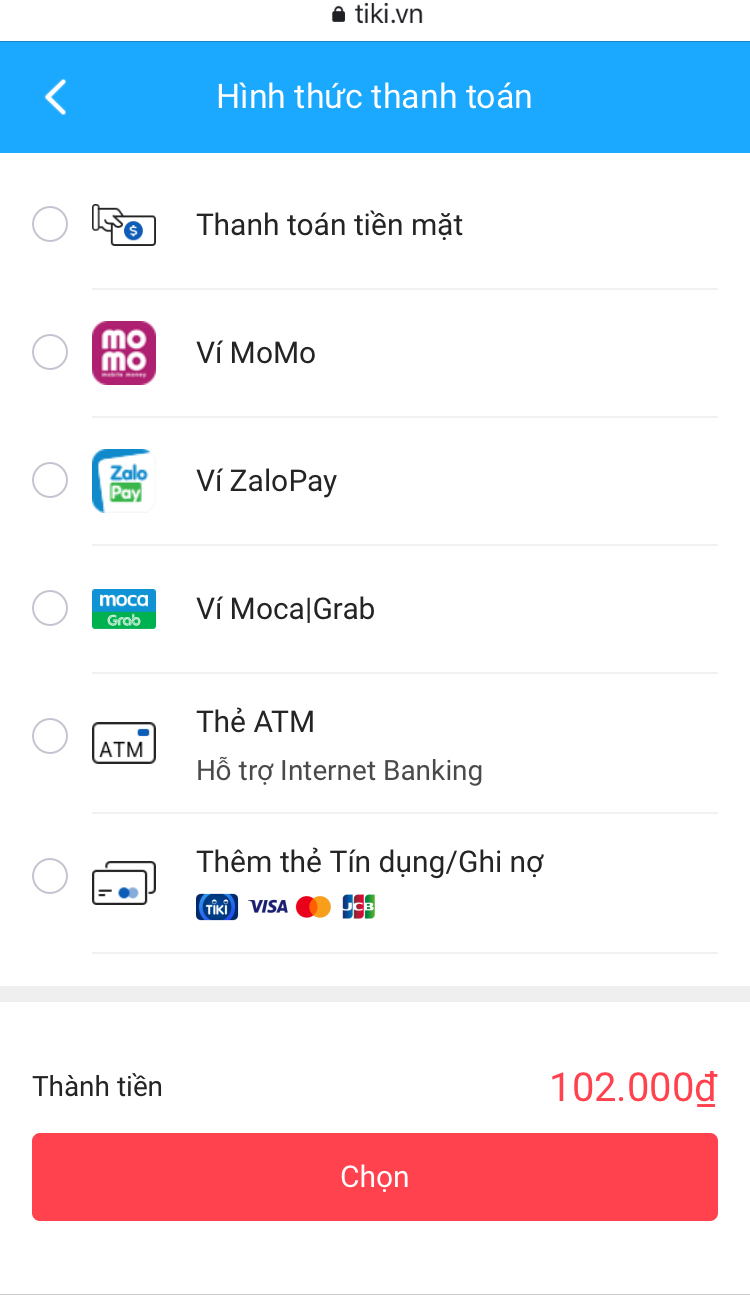Image resolution: width=750 pixels, height=1295 pixels.
Task: Select Thẻ ATM Internet Banking option
Action: (50, 737)
